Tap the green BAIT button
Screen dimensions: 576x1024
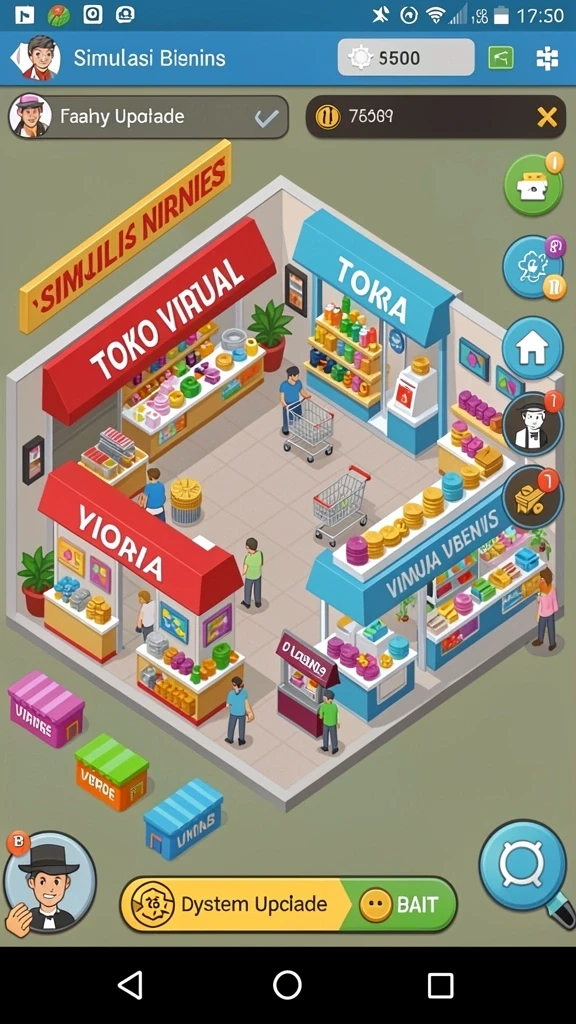pyautogui.click(x=400, y=904)
